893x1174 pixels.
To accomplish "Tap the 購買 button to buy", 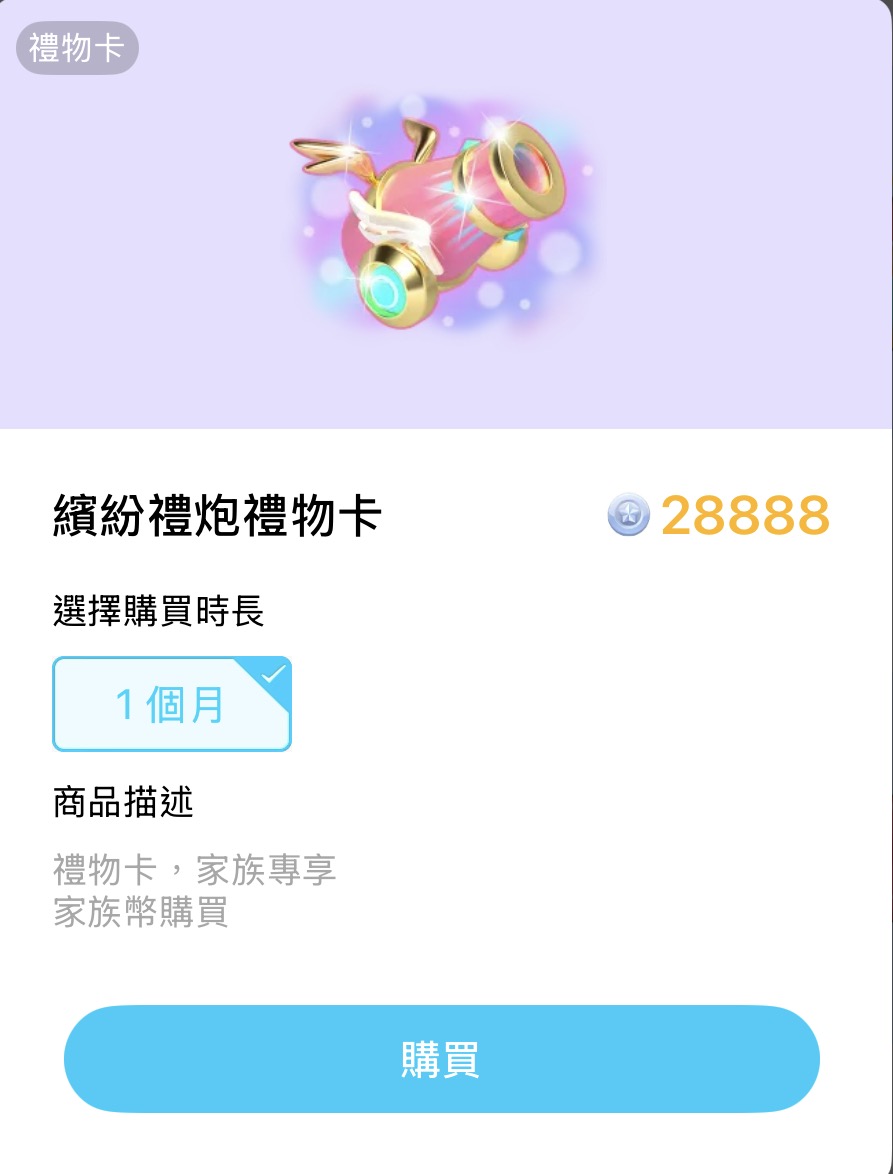I will tap(441, 1059).
